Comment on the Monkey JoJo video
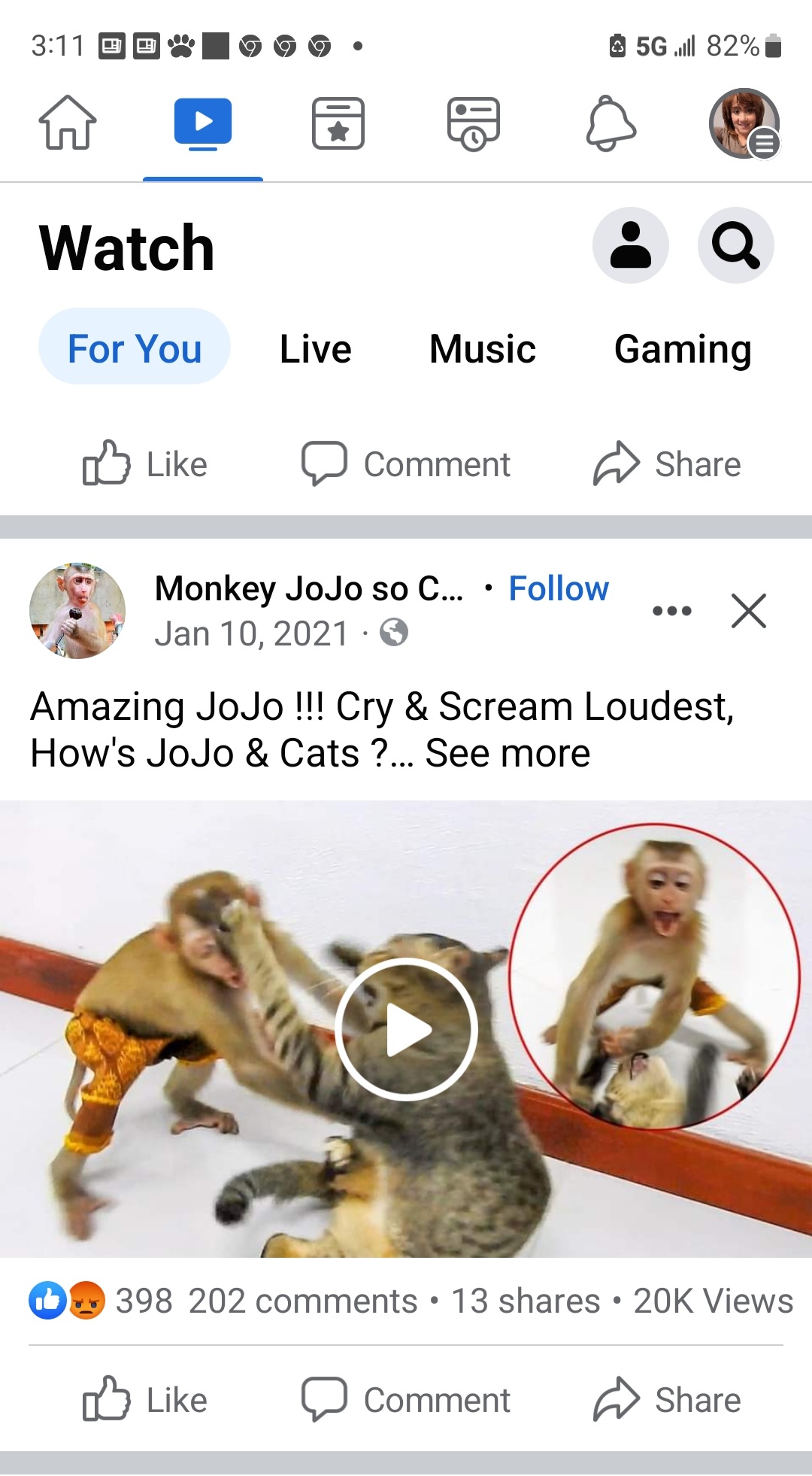Image resolution: width=812 pixels, height=1476 pixels. pyautogui.click(x=406, y=1400)
